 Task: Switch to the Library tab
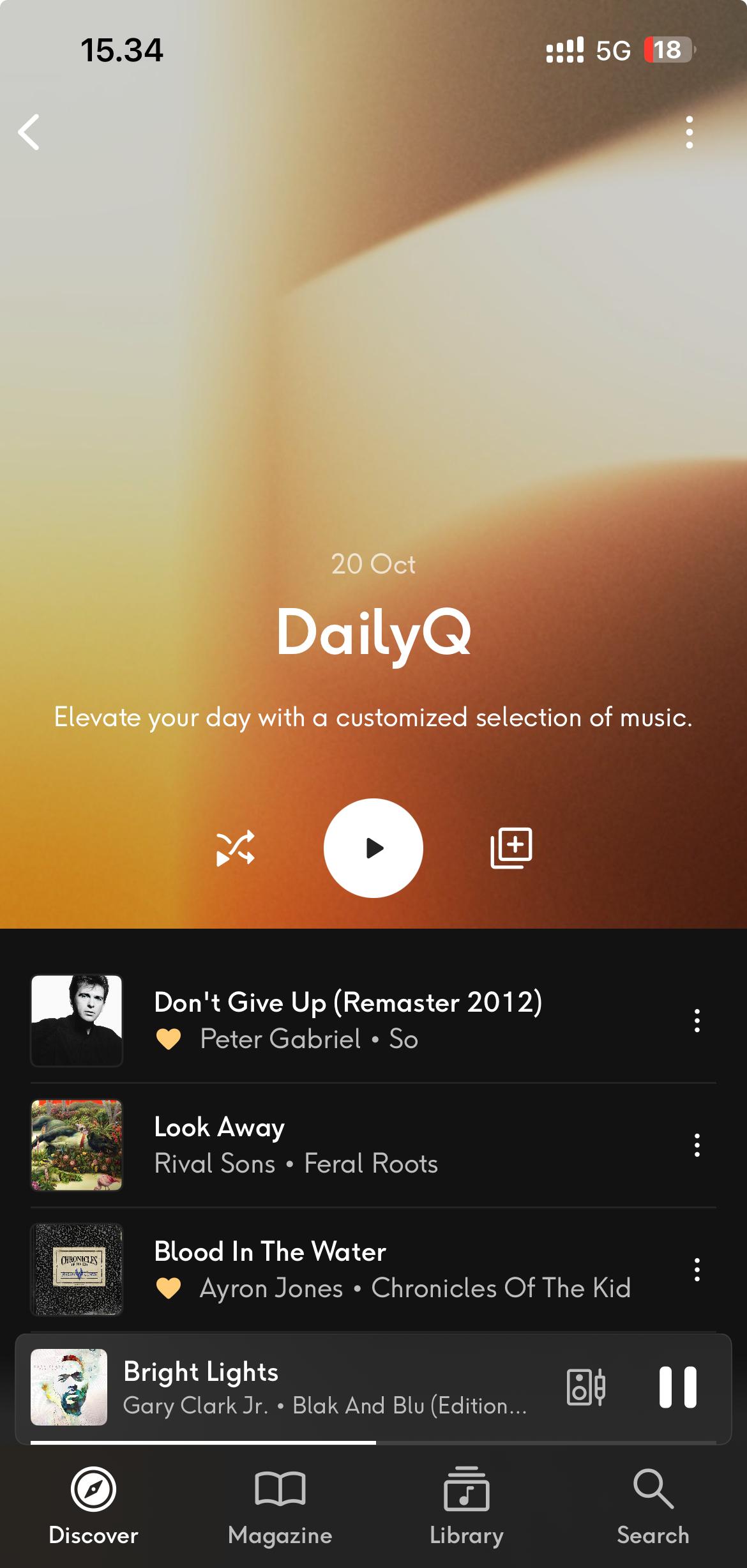(x=467, y=1505)
